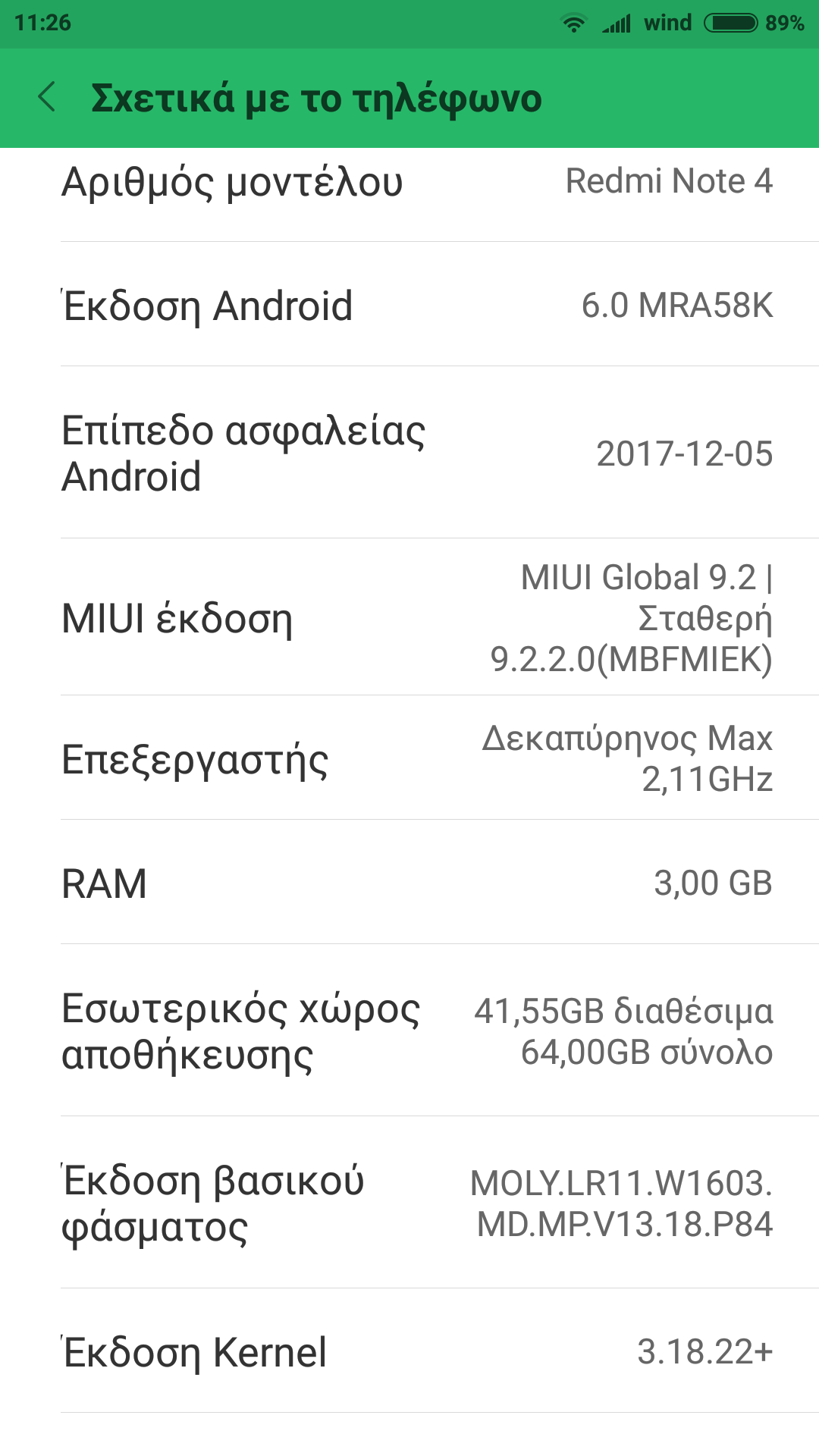Select the Επεξεργαστής row
The height and width of the screenshot is (1456, 819).
409,758
